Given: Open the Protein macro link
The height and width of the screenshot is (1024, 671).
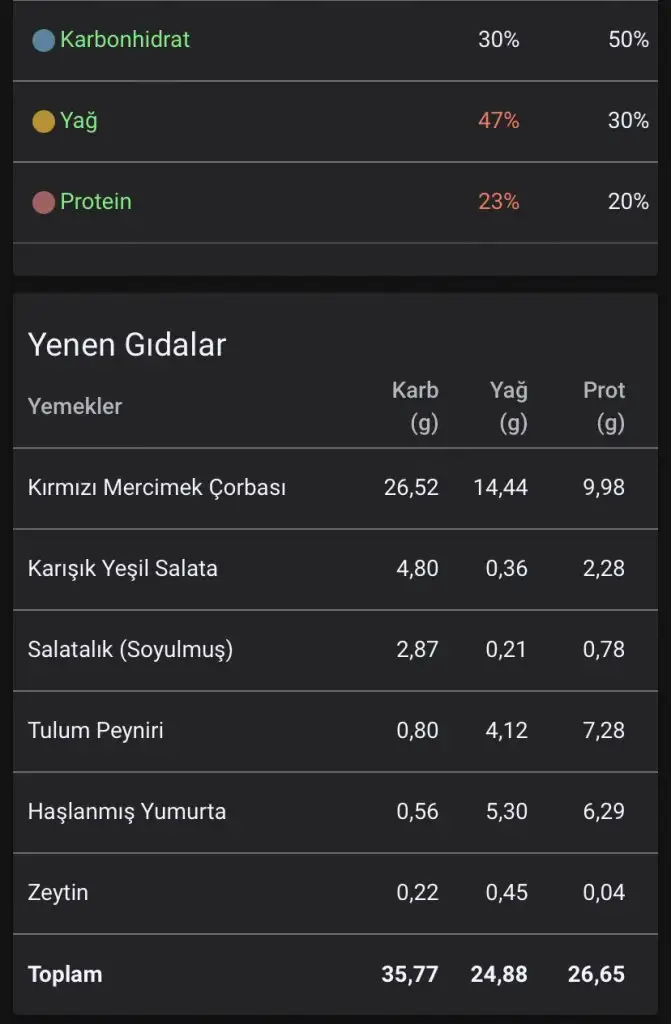Looking at the screenshot, I should [x=95, y=202].
